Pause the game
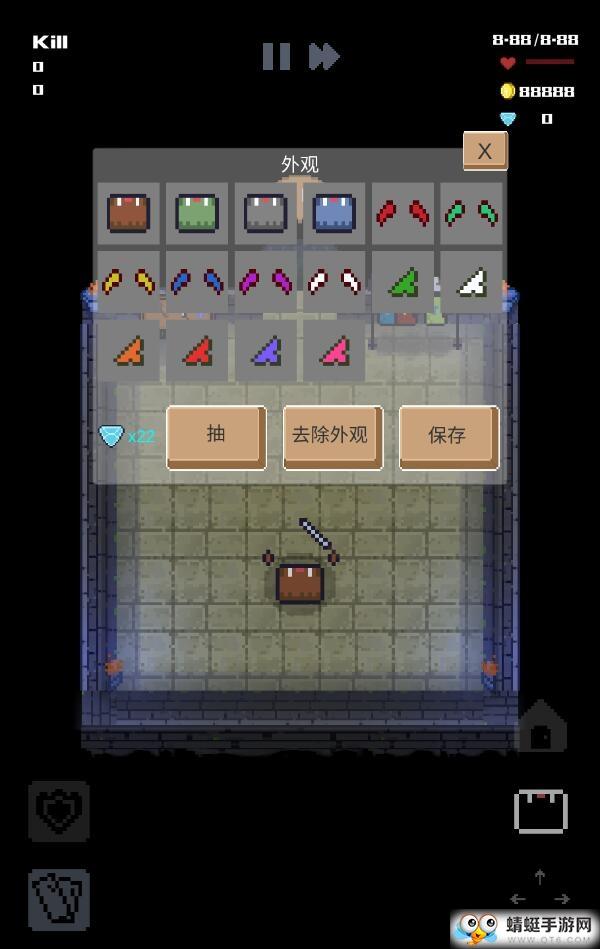The height and width of the screenshot is (949, 600). [x=277, y=56]
